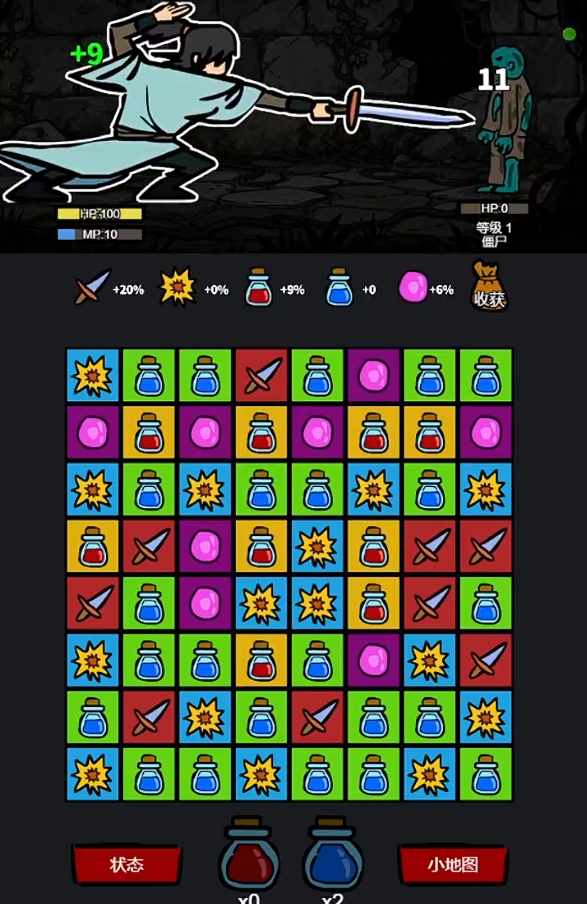
Task: Use the large red health potion
Action: tap(249, 854)
